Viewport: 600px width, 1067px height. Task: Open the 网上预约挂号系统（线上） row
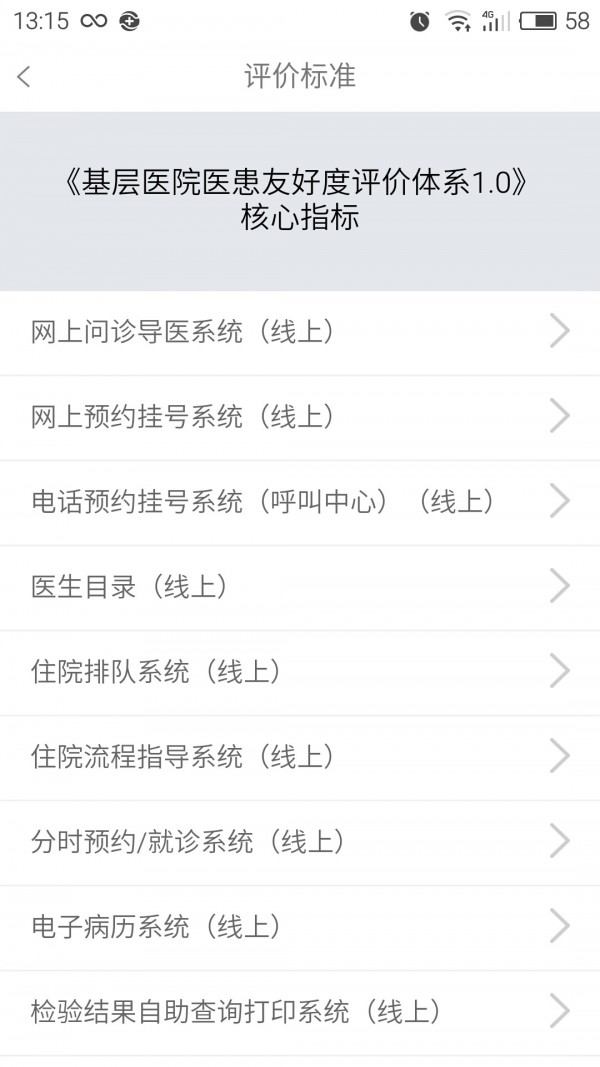(300, 418)
